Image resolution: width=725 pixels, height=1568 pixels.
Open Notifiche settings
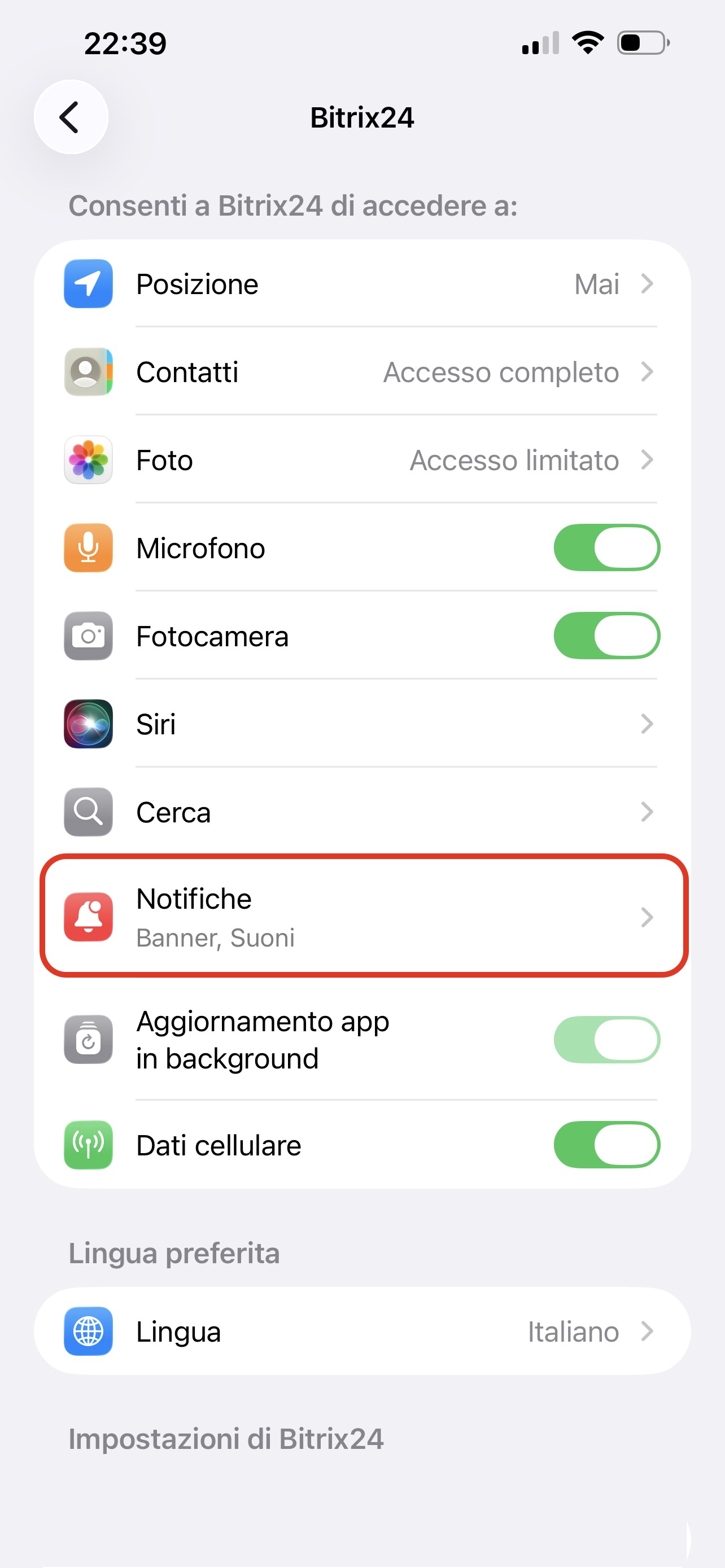pos(362,917)
